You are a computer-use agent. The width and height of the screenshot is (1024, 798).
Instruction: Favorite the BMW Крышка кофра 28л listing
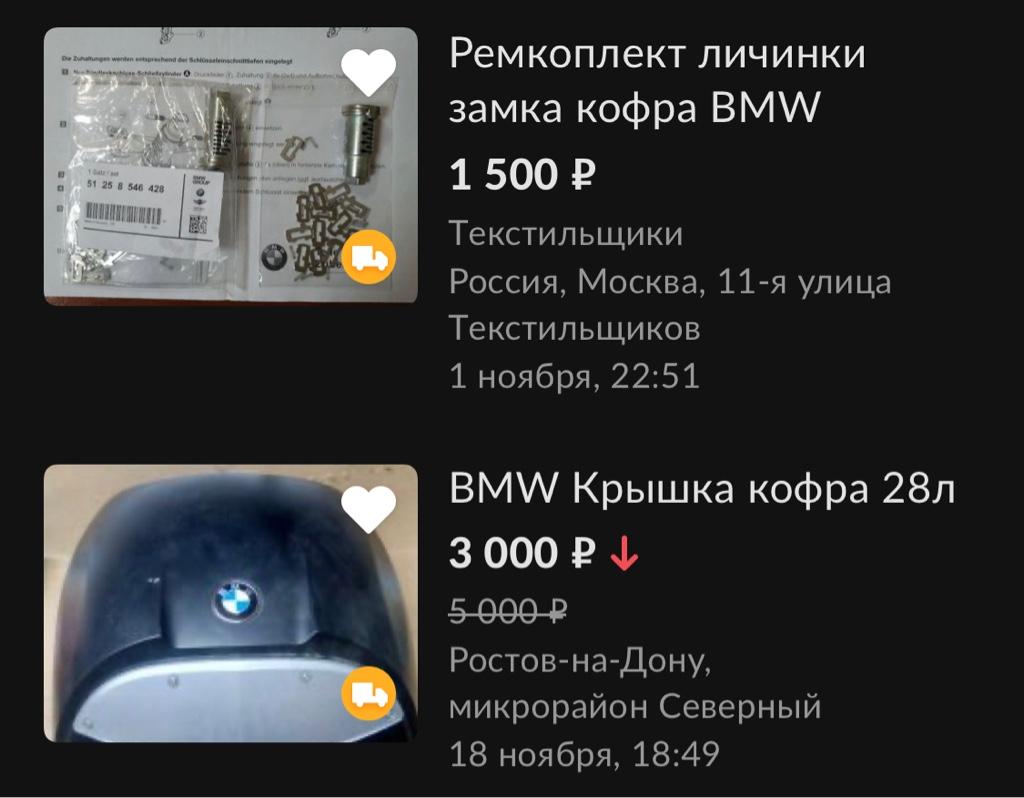[x=368, y=509]
